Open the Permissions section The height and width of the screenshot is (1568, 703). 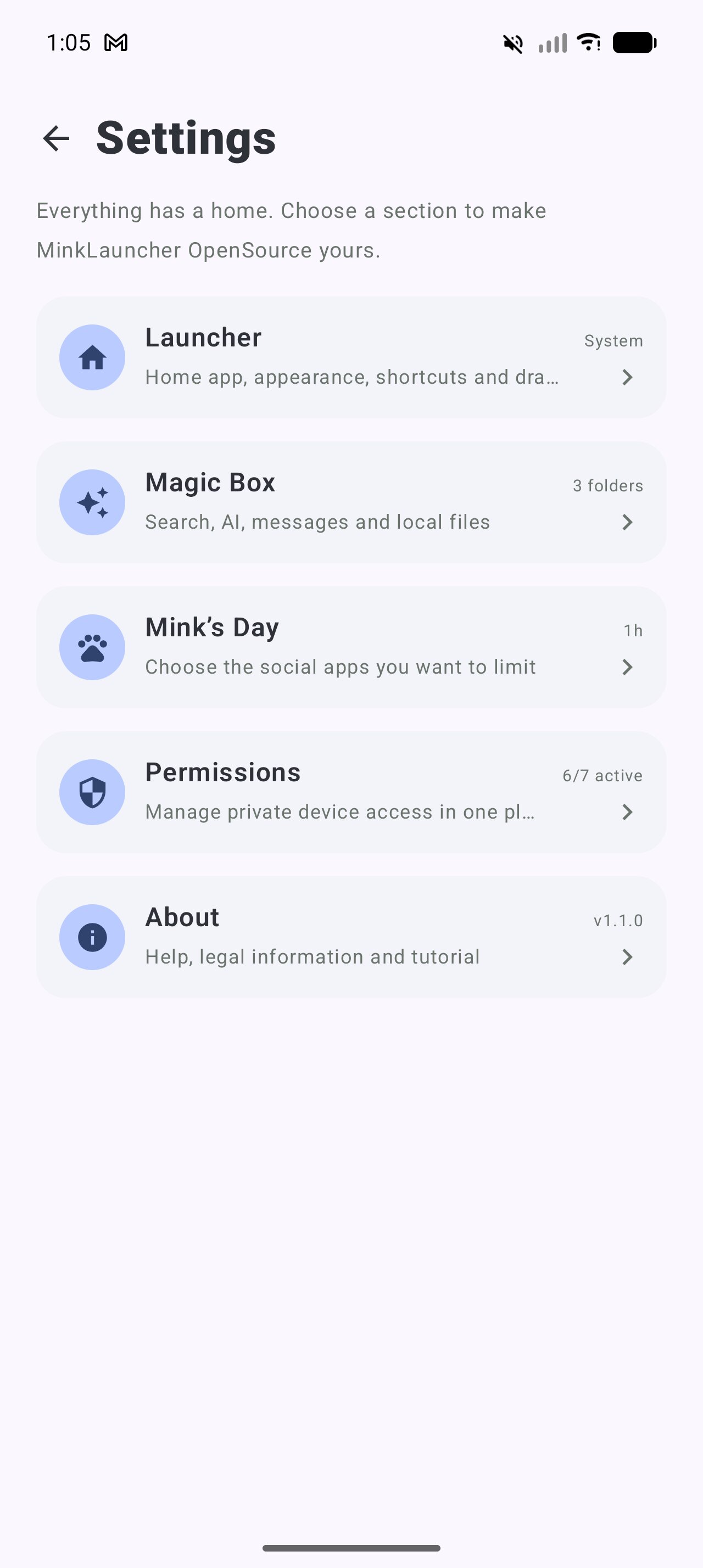pyautogui.click(x=351, y=792)
